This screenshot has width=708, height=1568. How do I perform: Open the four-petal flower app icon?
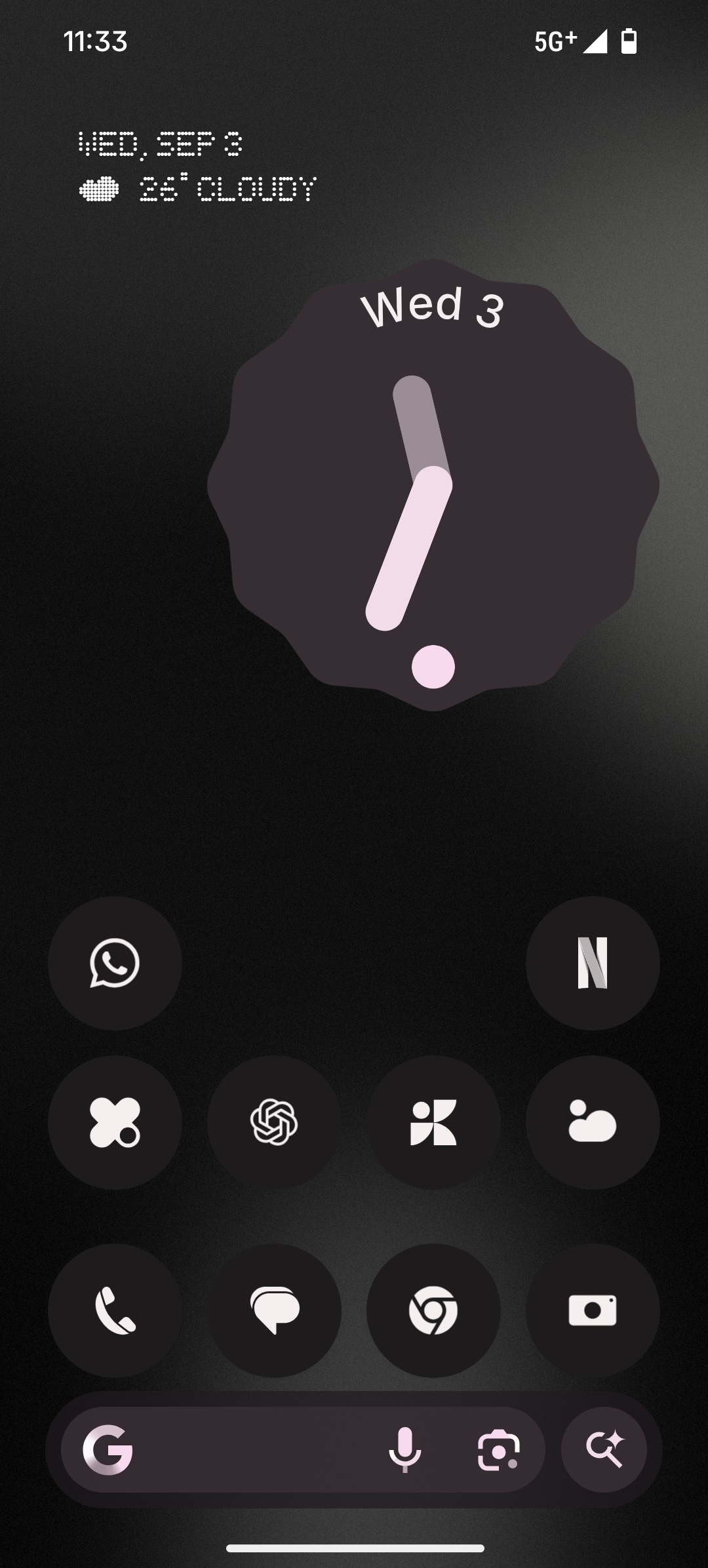(115, 1122)
